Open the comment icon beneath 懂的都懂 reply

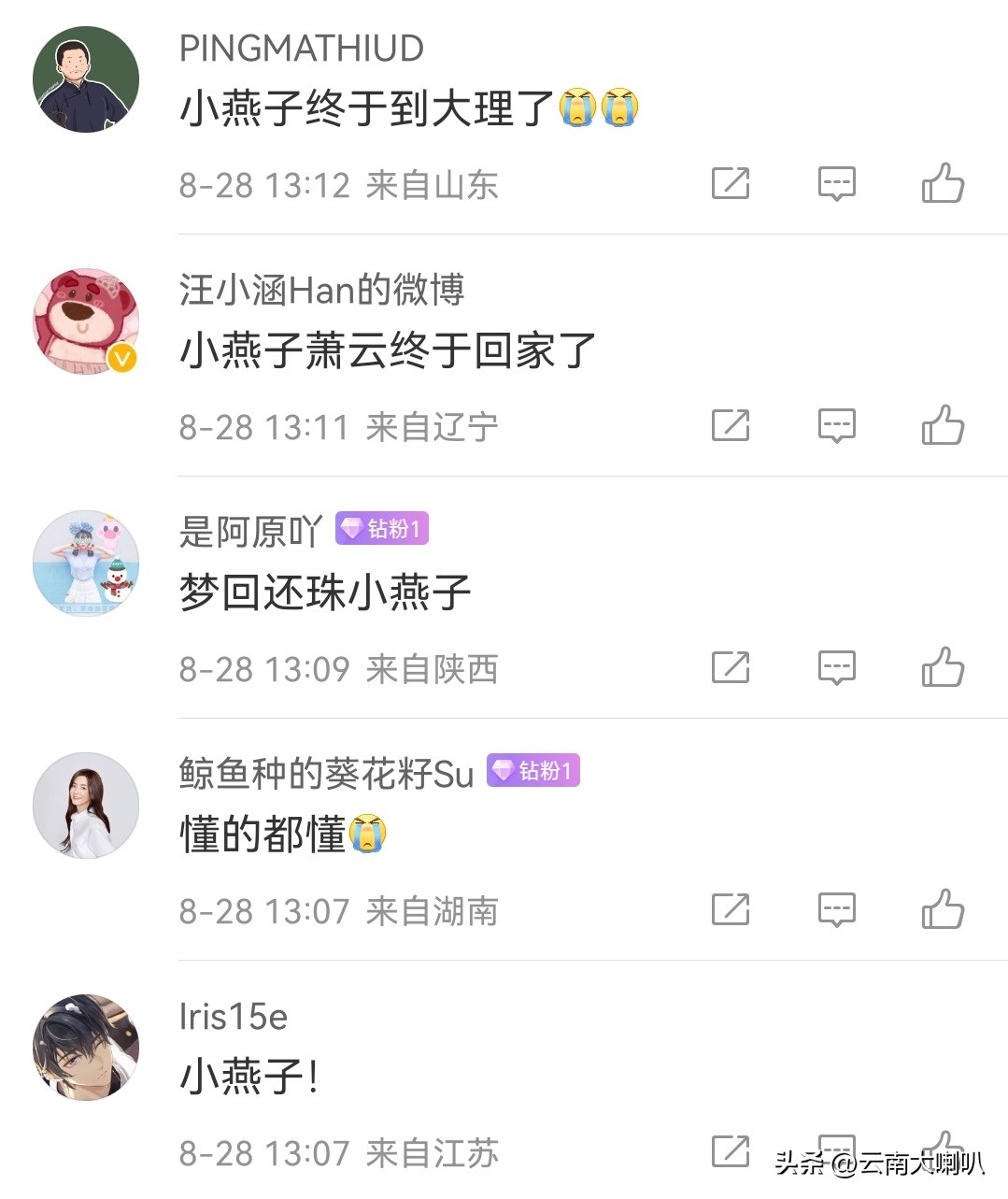[838, 909]
